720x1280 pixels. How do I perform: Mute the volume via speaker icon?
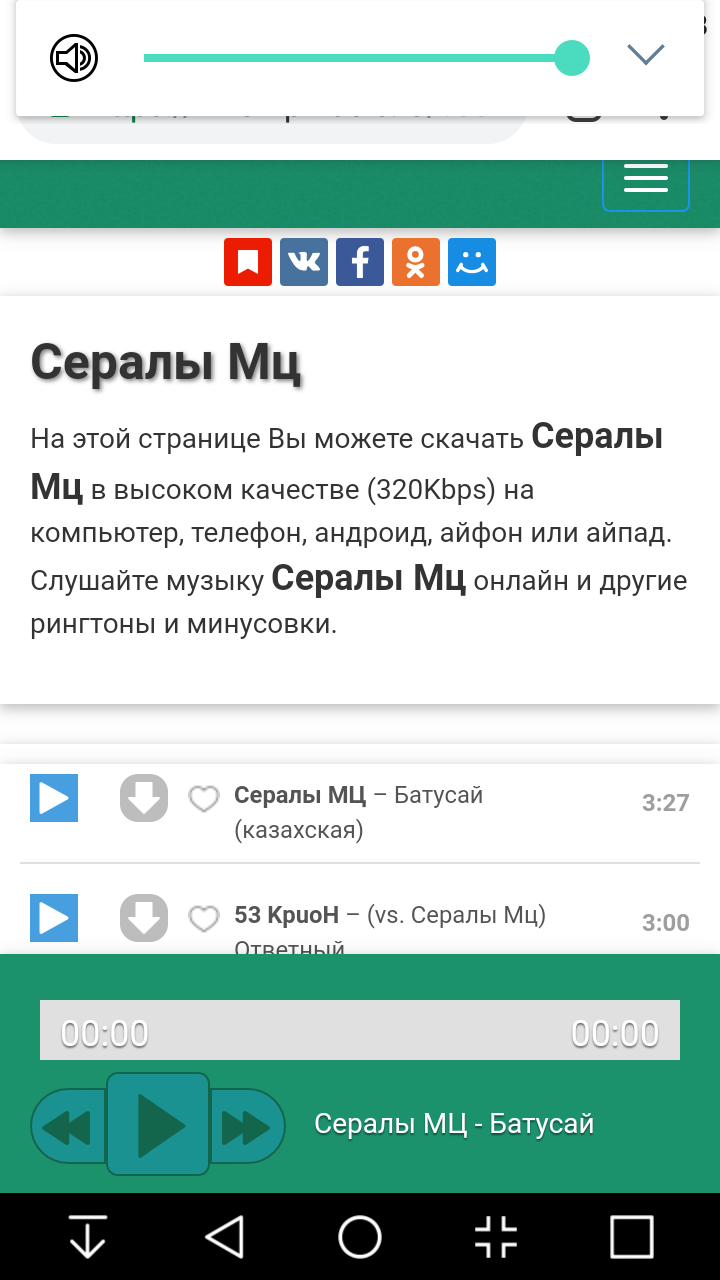[74, 58]
